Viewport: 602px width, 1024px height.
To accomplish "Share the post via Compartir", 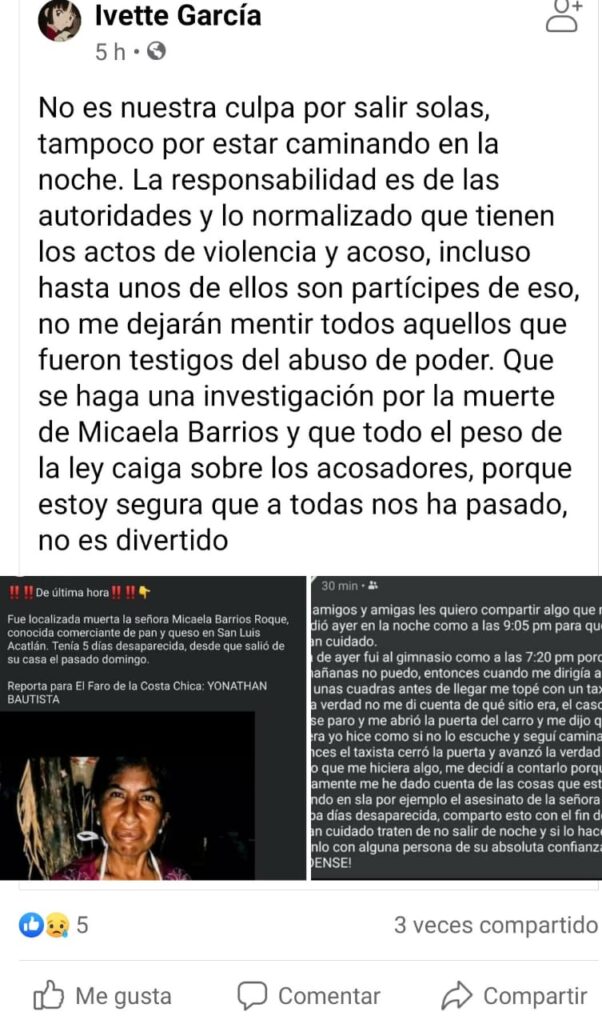I will [x=515, y=996].
